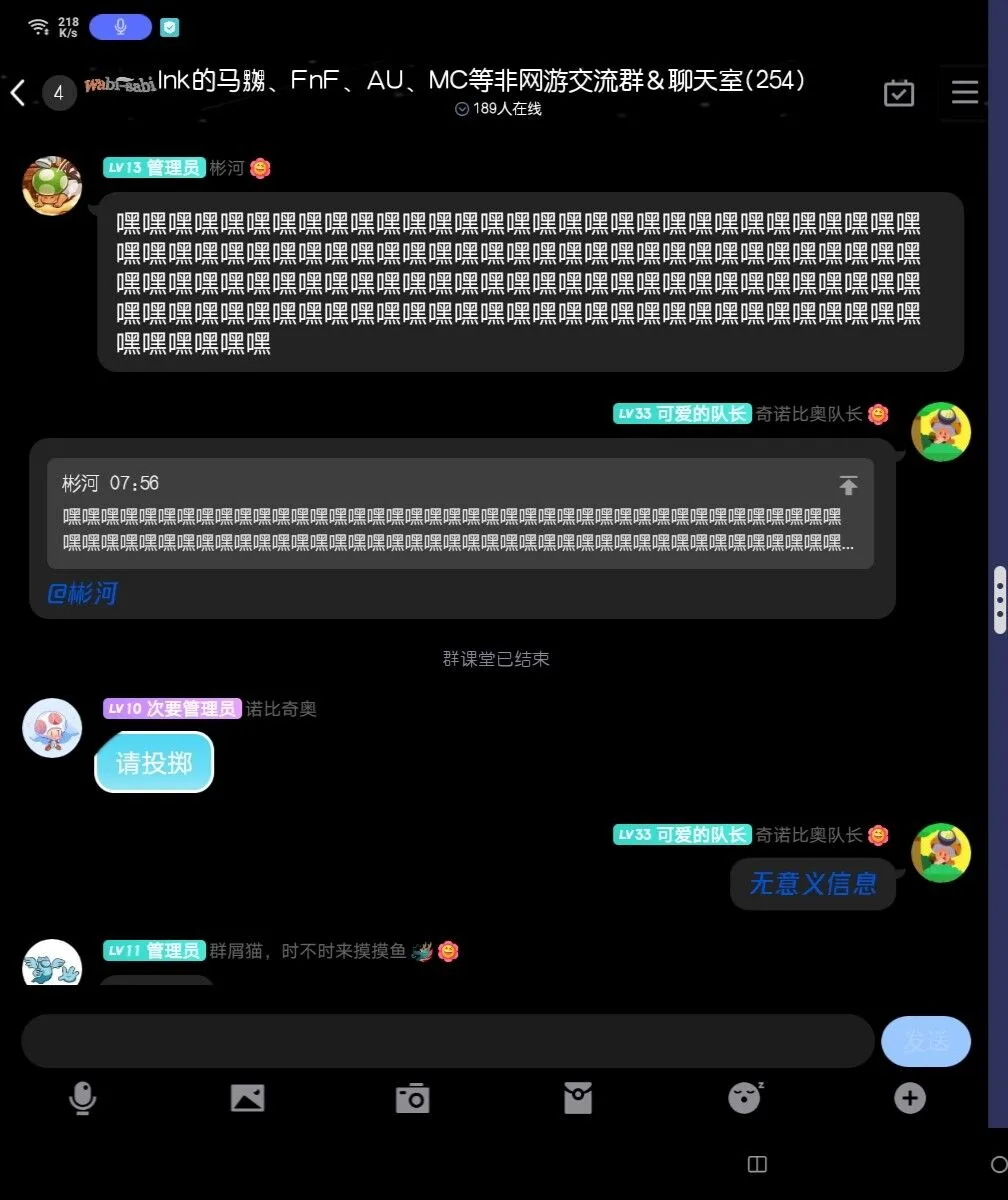Open the 请投掷 message bubble
The image size is (1008, 1200).
(x=154, y=764)
